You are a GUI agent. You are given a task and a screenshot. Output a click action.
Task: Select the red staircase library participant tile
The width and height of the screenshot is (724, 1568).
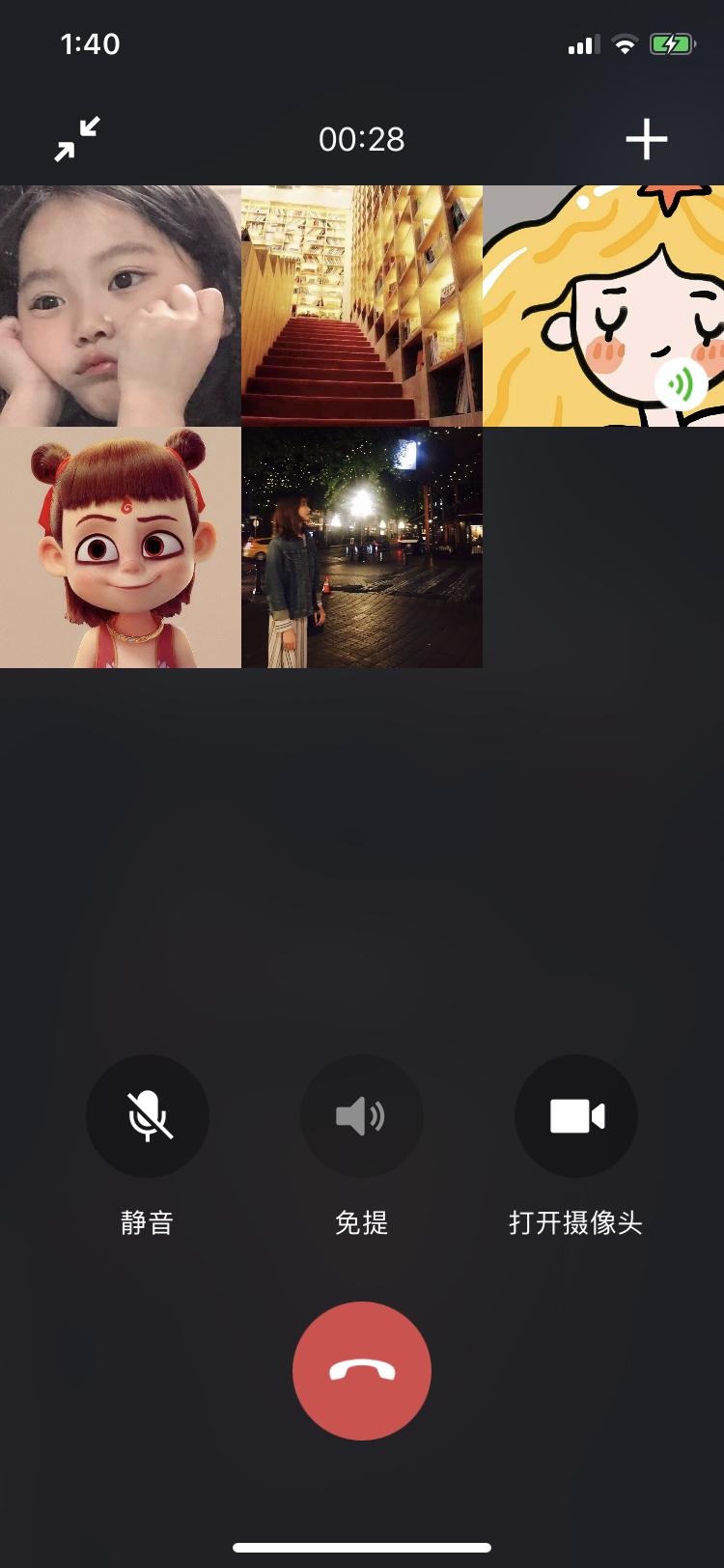tap(362, 305)
